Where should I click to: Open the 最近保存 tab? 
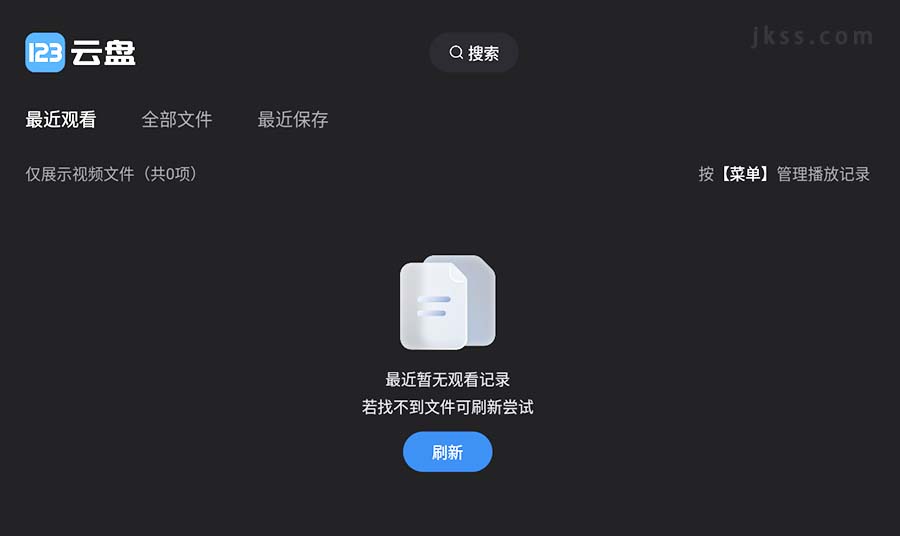[293, 120]
